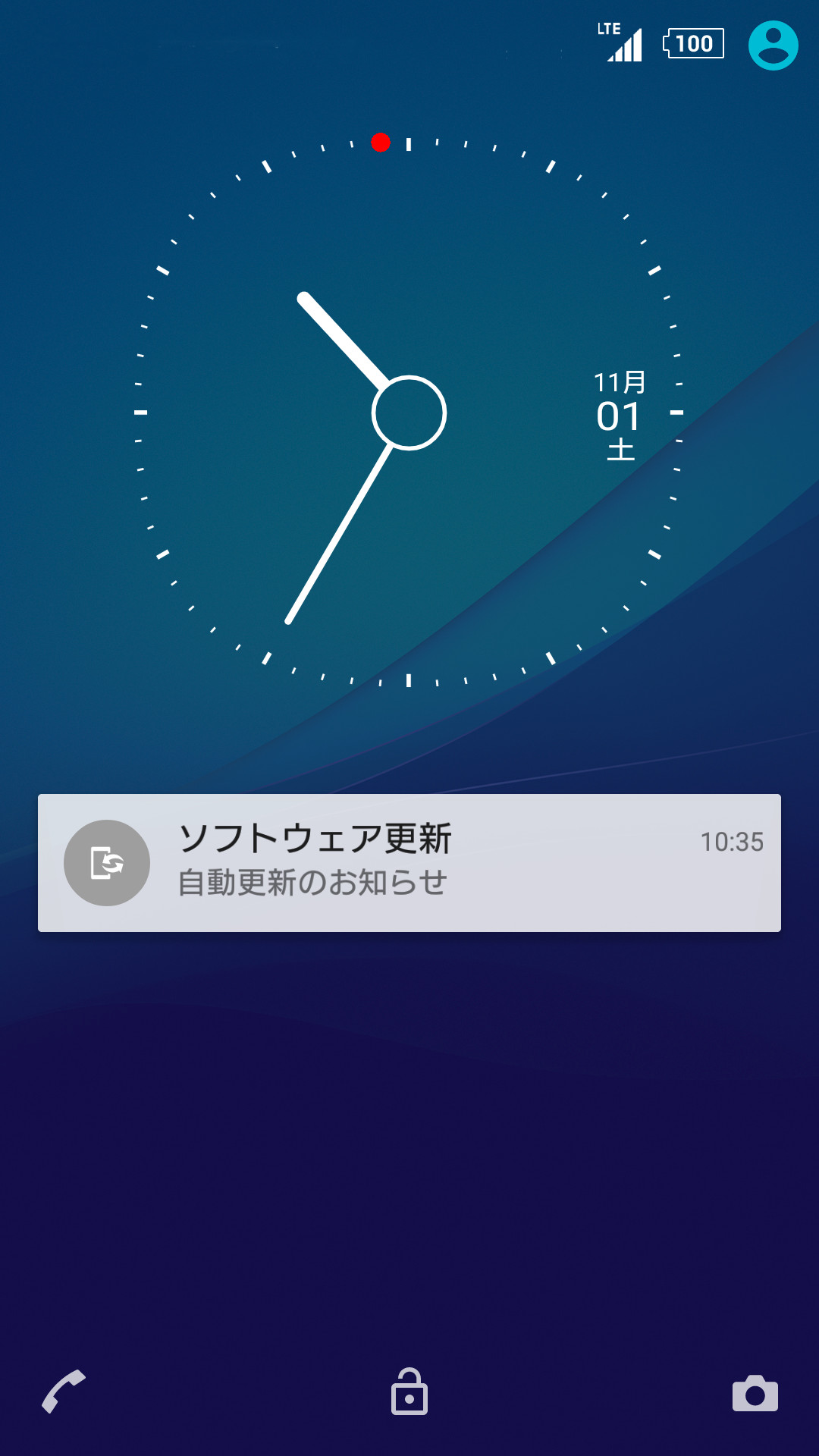Tap the battery indicator showing 100
This screenshot has height=1456, width=819.
692,45
